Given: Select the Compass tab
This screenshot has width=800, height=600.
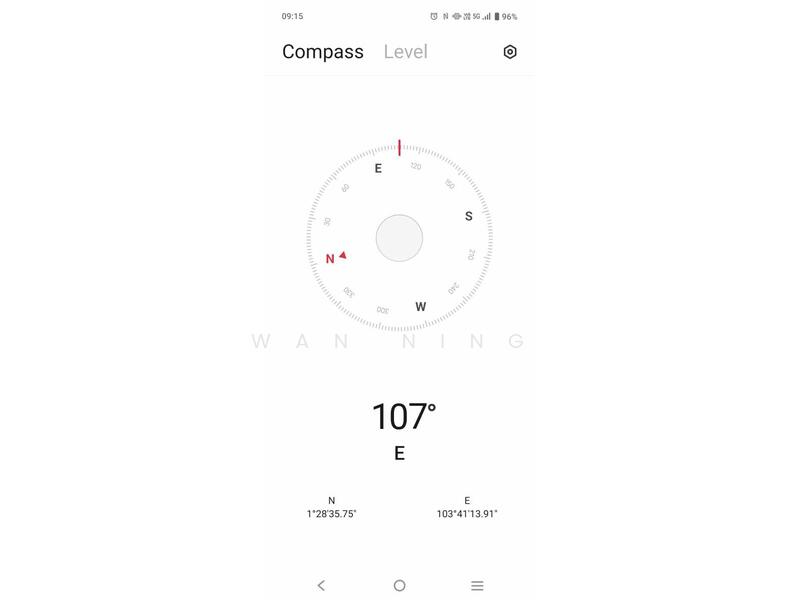Looking at the screenshot, I should [322, 52].
